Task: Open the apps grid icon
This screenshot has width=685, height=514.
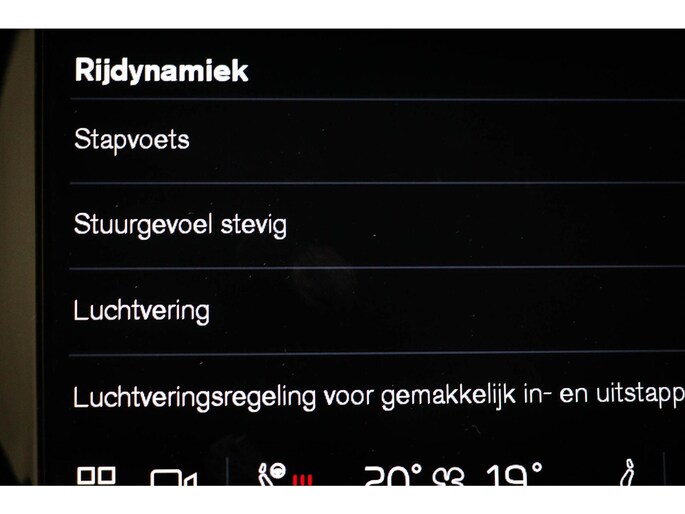Action: click(96, 477)
